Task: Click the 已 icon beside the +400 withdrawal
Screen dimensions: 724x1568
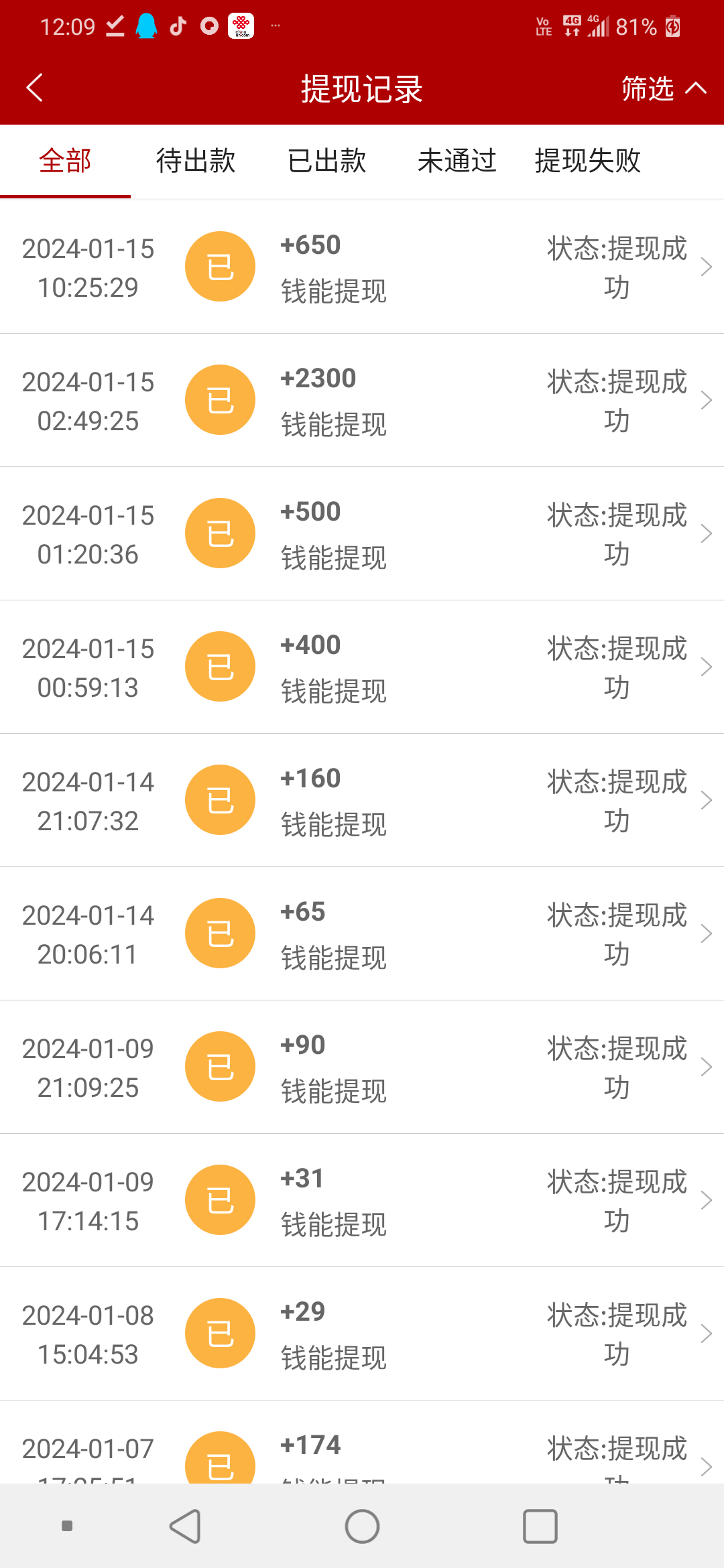Action: point(219,666)
